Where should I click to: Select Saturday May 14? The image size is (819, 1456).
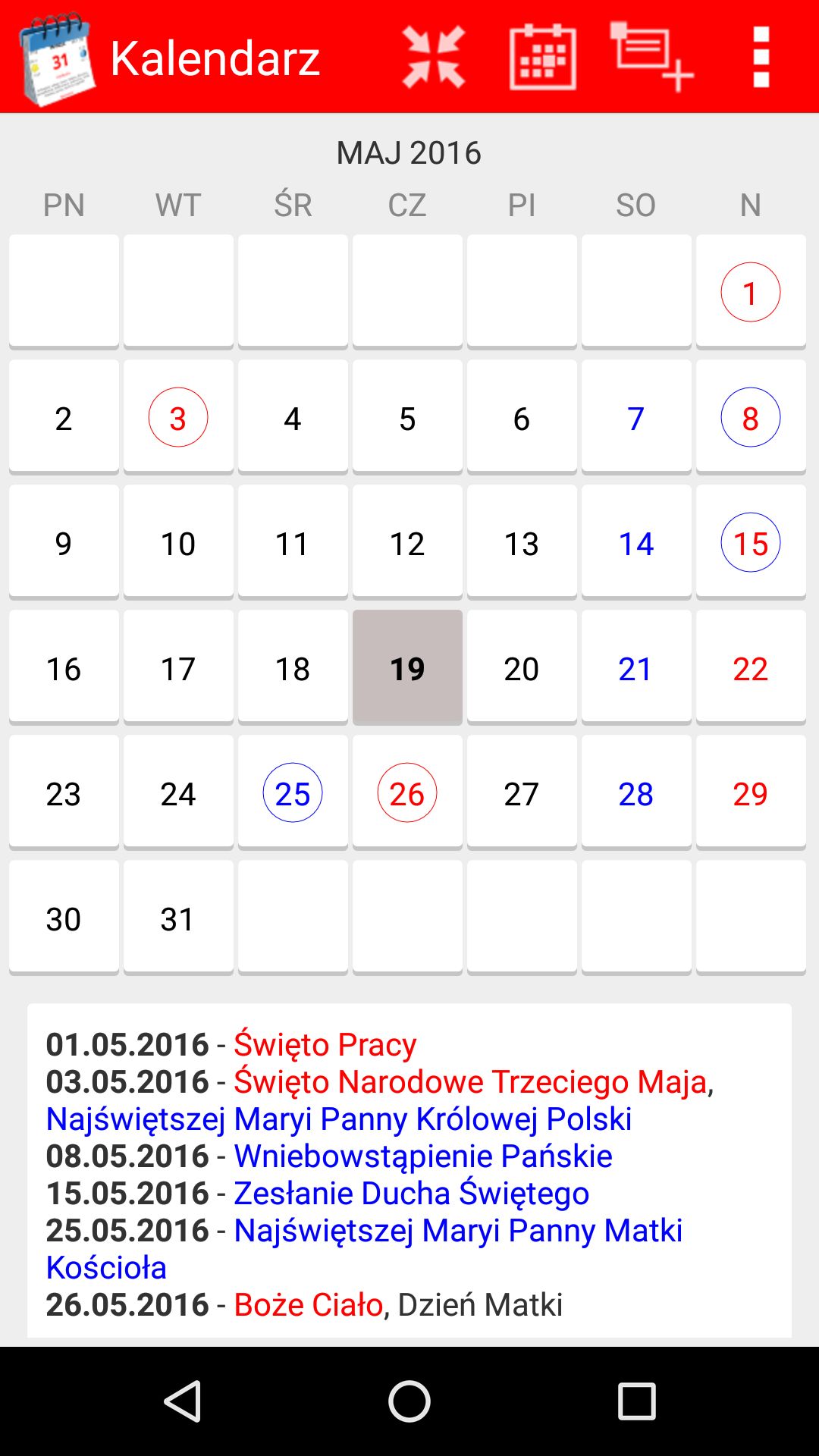pyautogui.click(x=636, y=542)
